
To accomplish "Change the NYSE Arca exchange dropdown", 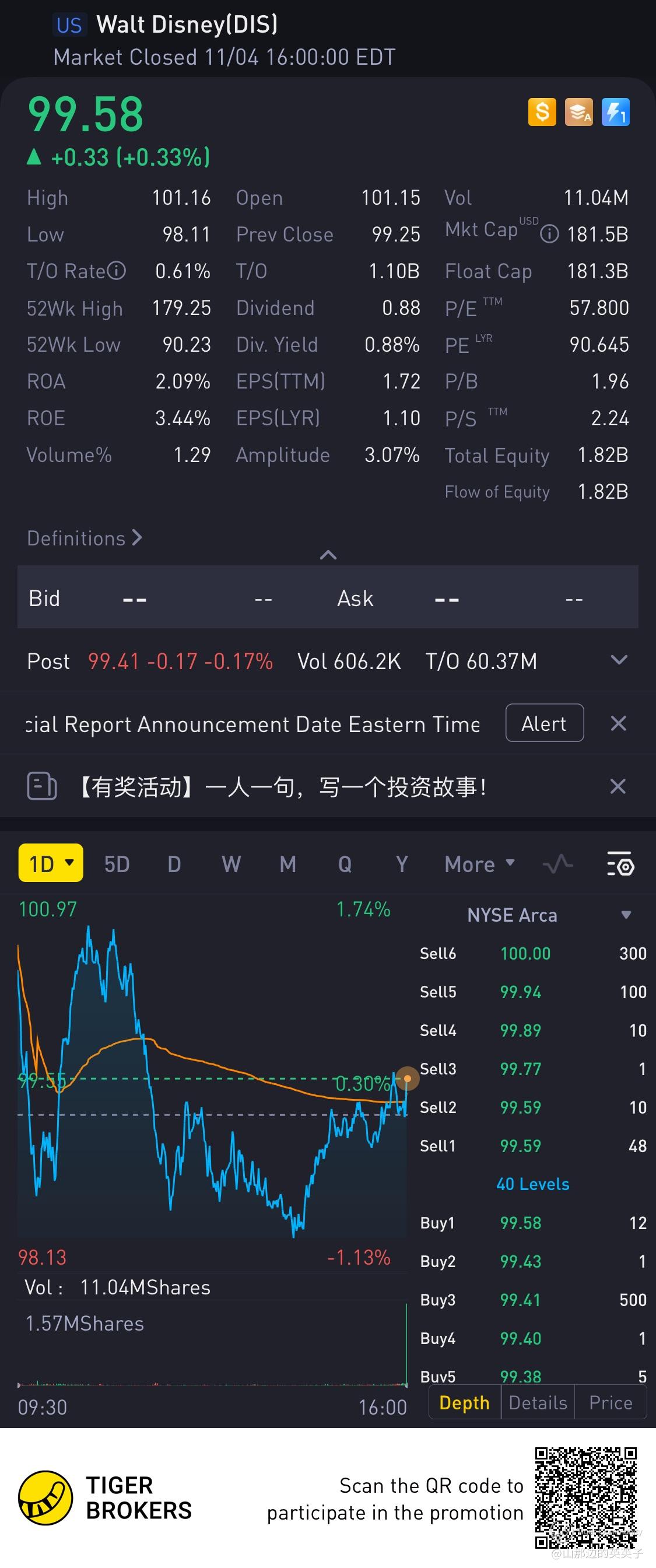I will pyautogui.click(x=548, y=915).
